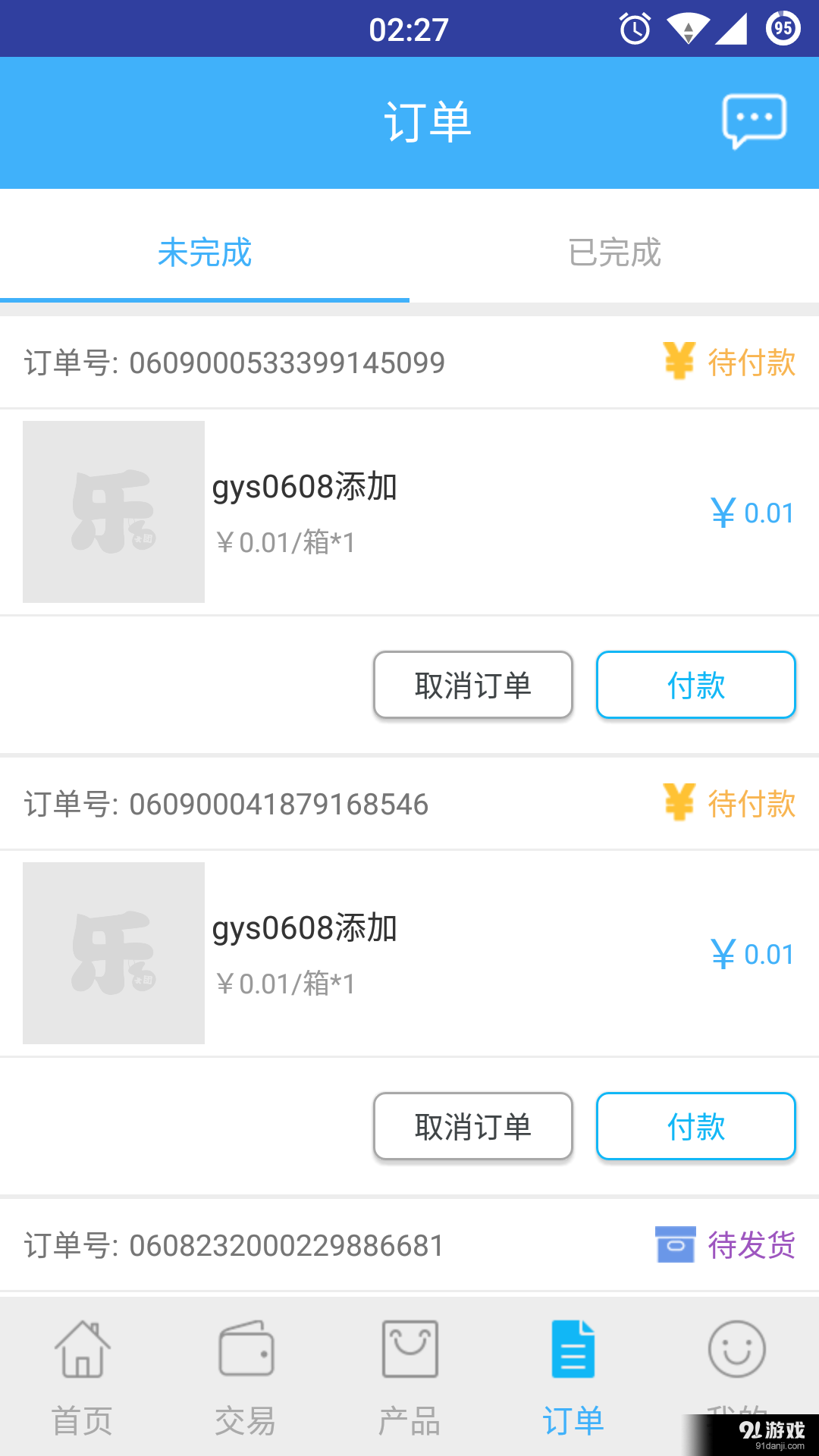The height and width of the screenshot is (1456, 819).
Task: Switch to the 已完成 tab
Action: click(614, 254)
